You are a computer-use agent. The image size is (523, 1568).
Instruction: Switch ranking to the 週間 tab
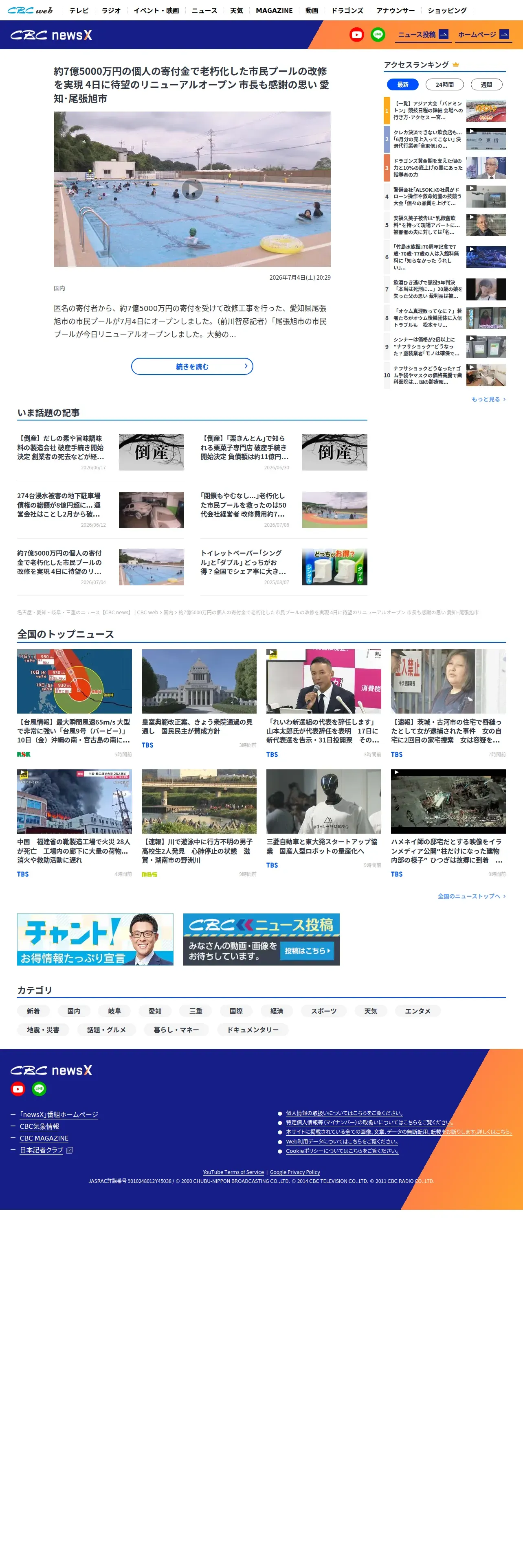pos(486,85)
